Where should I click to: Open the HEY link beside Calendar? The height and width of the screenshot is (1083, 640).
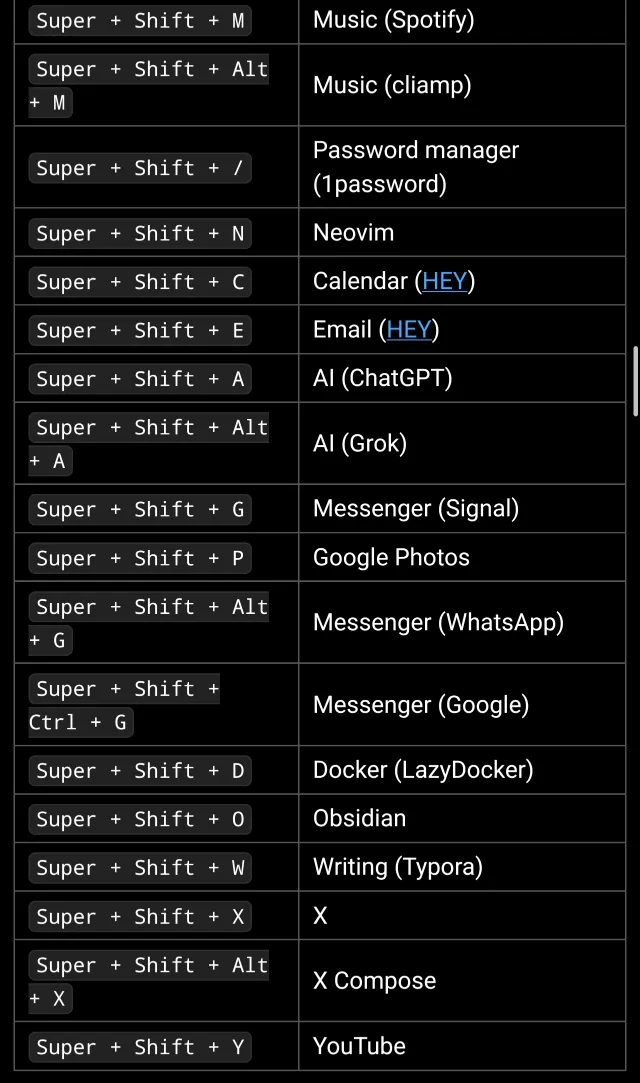(445, 281)
